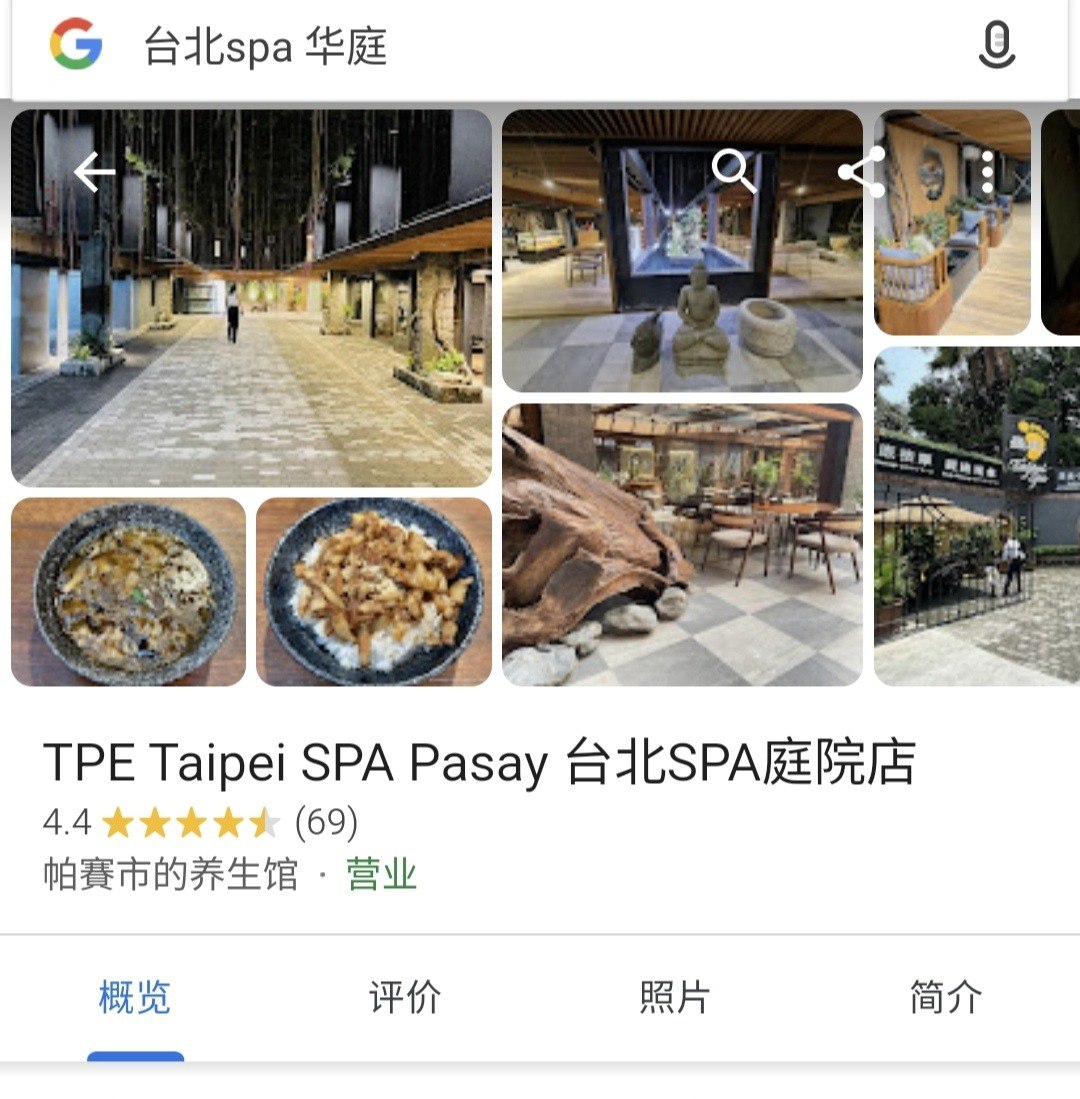1080x1099 pixels.
Task: Tap the back arrow over the photos
Action: pos(95,172)
